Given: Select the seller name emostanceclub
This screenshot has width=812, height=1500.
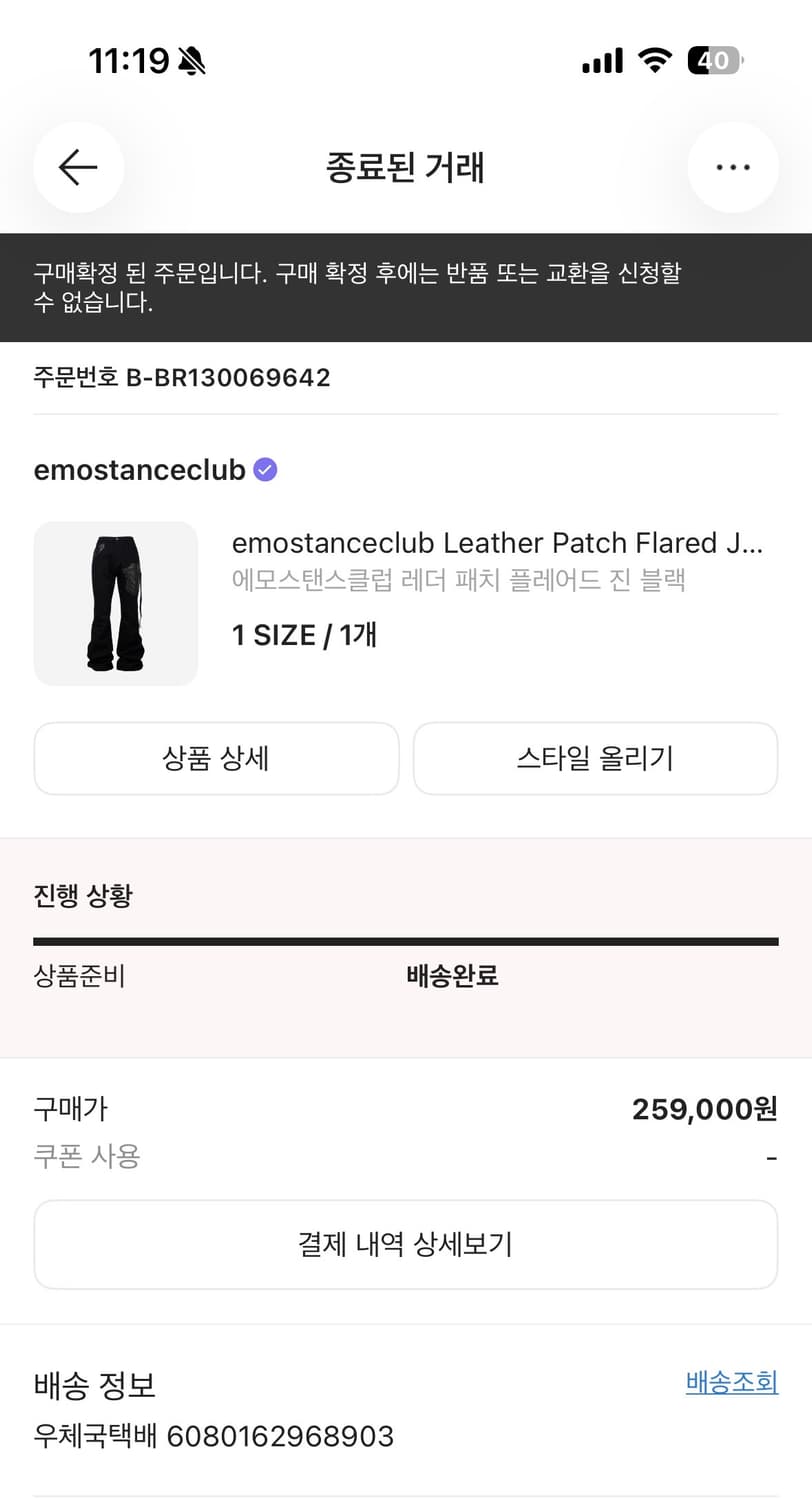Looking at the screenshot, I should pos(139,469).
